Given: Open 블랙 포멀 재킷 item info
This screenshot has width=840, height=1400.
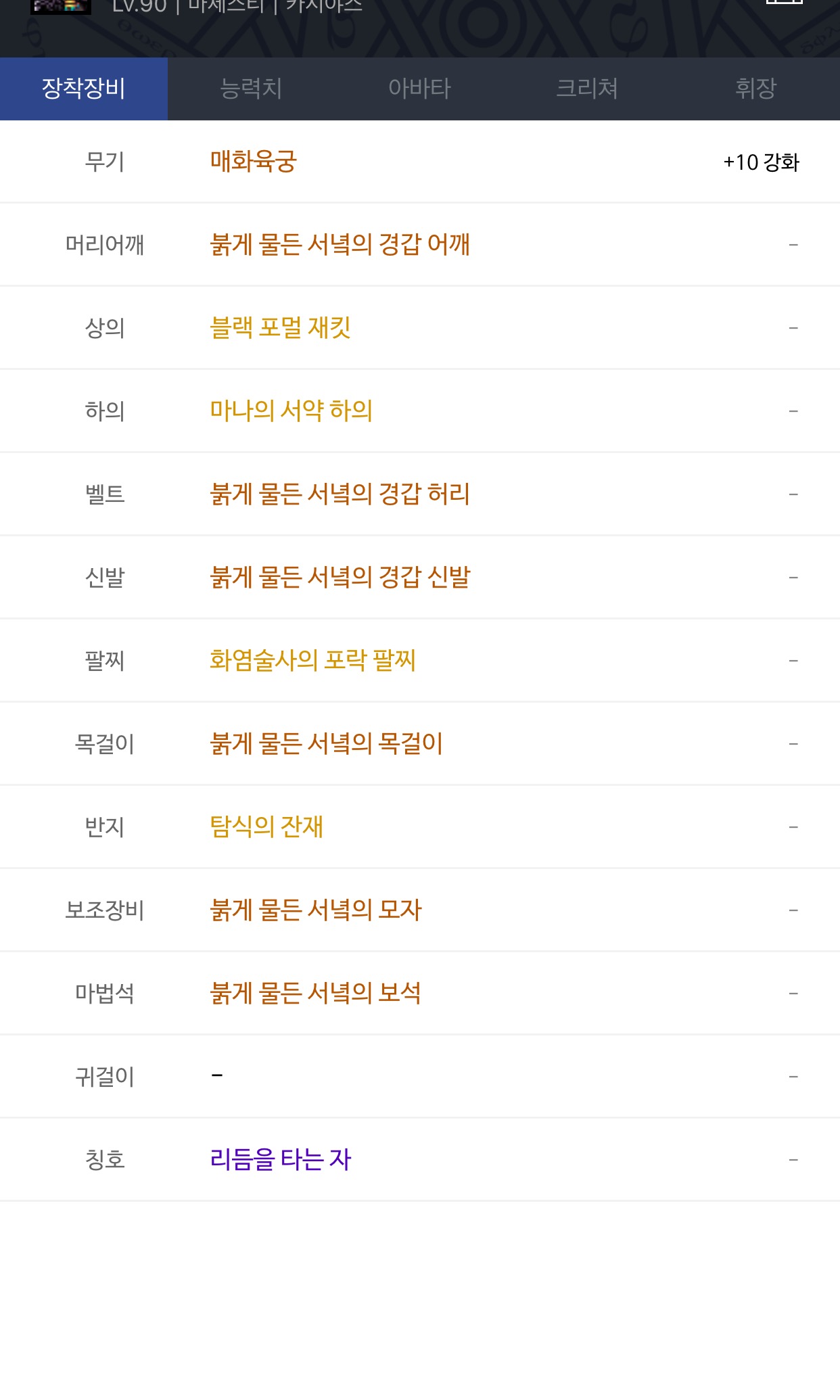Looking at the screenshot, I should [x=280, y=328].
